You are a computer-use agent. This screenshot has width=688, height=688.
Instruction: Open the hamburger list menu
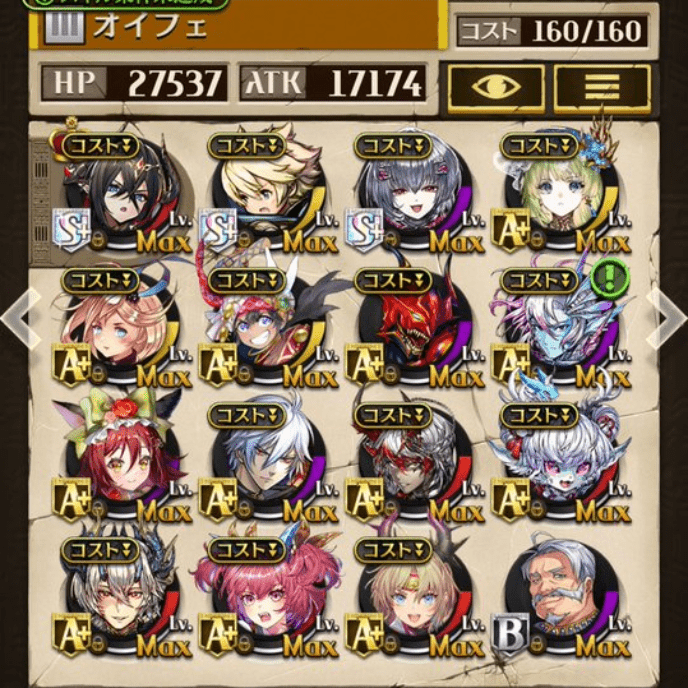coord(602,88)
